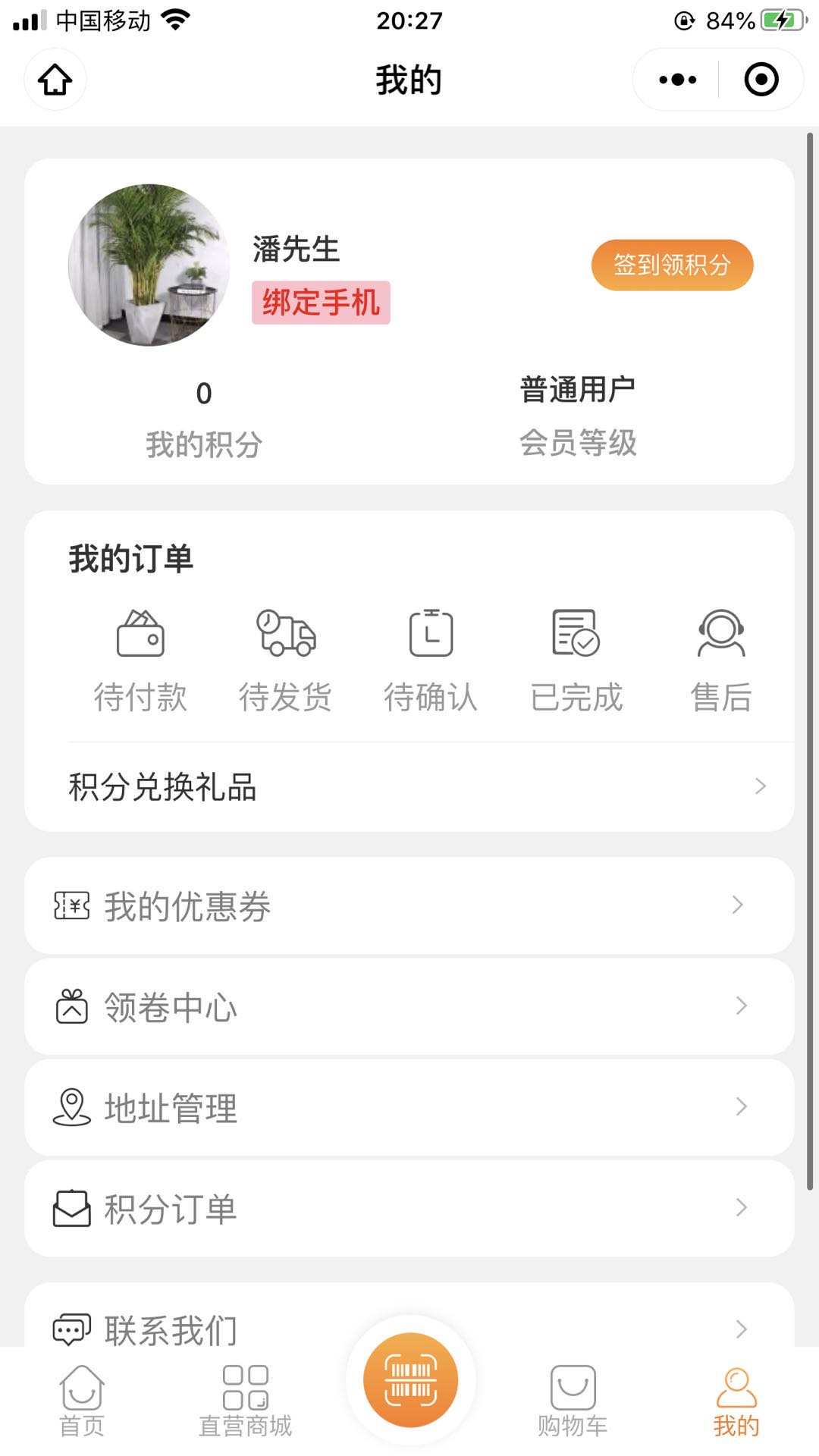This screenshot has height=1456, width=819.
Task: Open 地址管理 address management
Action: [x=409, y=1108]
